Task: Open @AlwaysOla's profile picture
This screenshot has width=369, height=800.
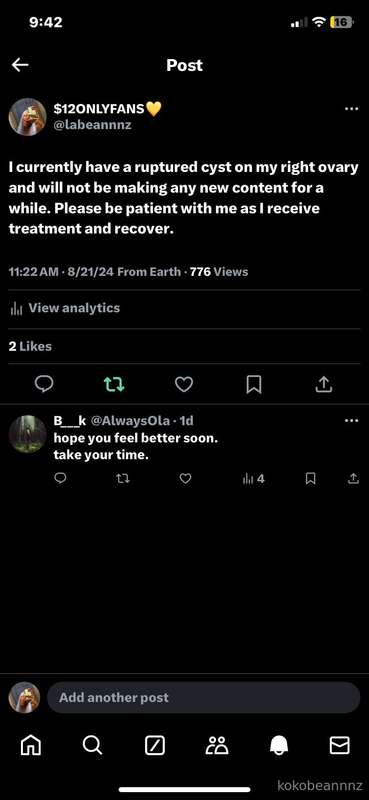Action: pos(28,434)
